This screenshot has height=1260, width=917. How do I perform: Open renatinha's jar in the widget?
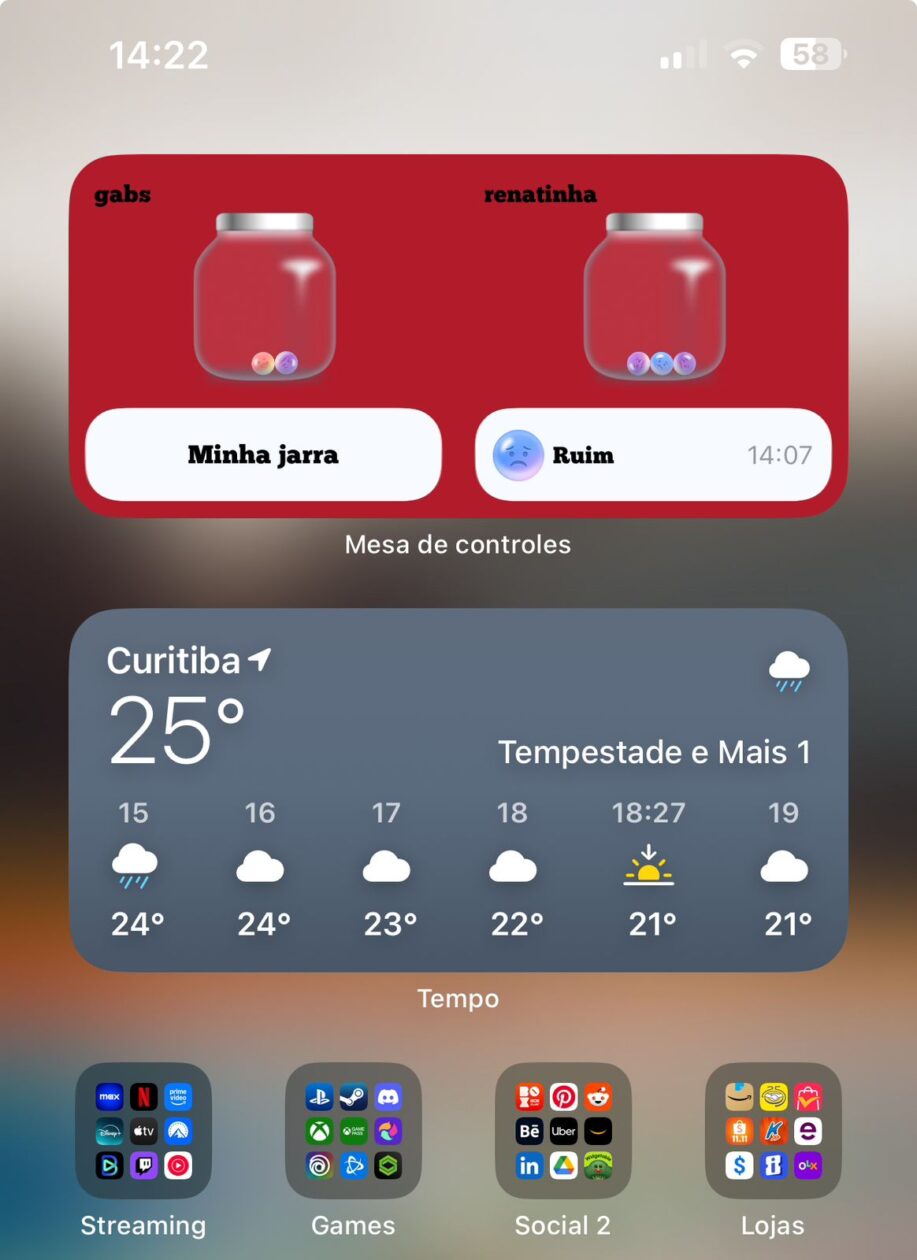654,297
